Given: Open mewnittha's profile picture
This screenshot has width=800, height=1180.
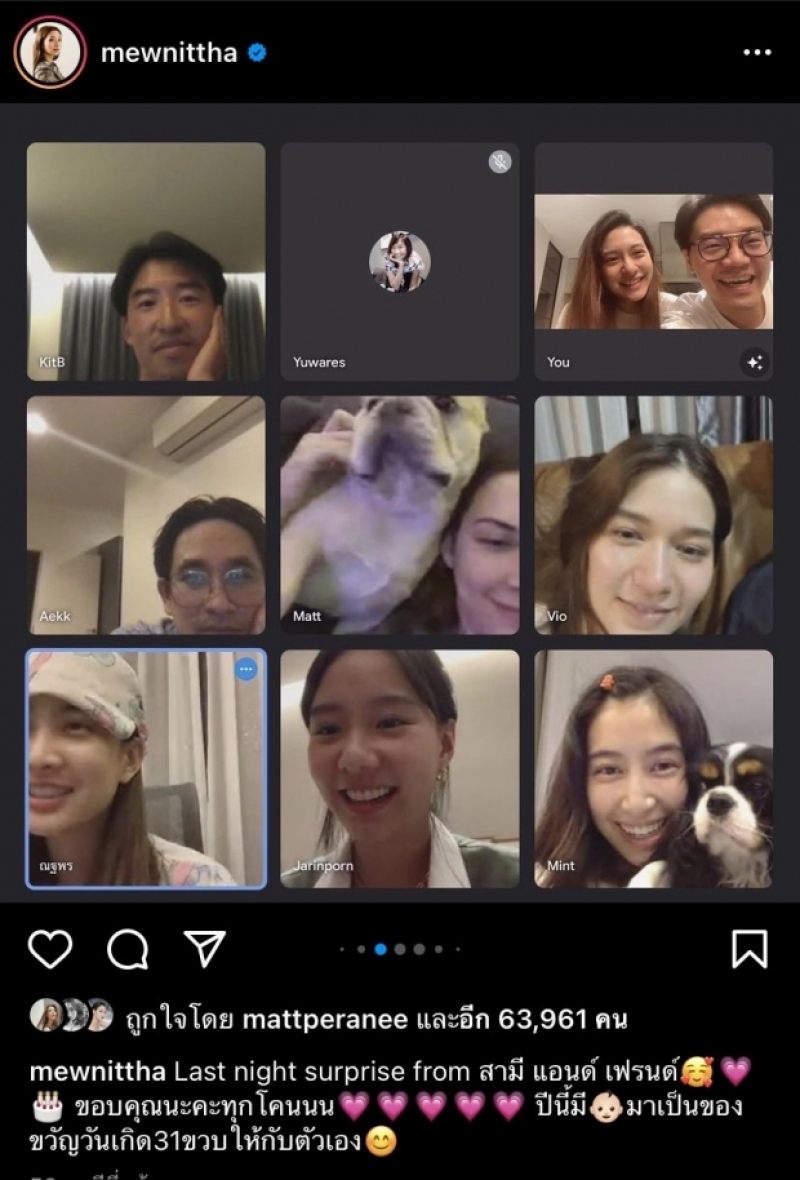Looking at the screenshot, I should click(x=50, y=52).
